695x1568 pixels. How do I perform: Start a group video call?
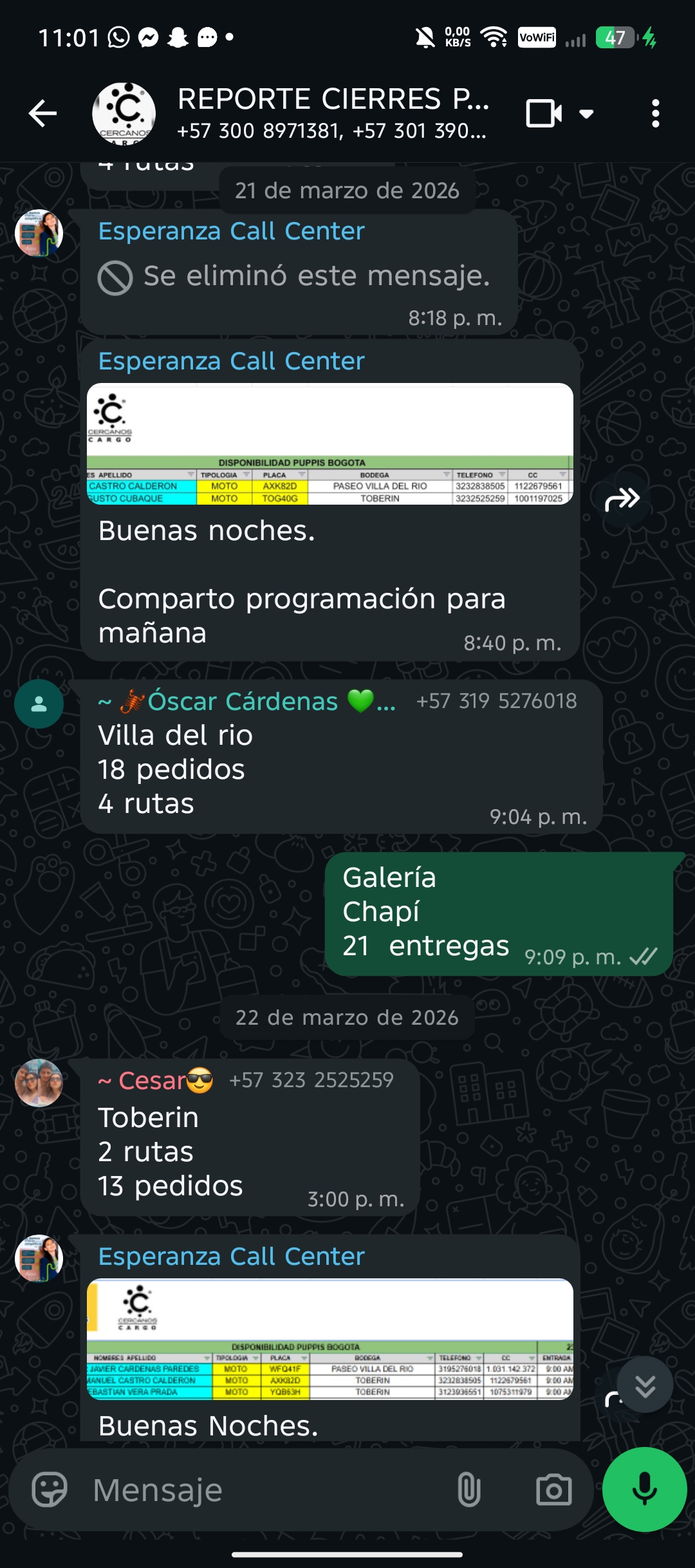point(544,114)
